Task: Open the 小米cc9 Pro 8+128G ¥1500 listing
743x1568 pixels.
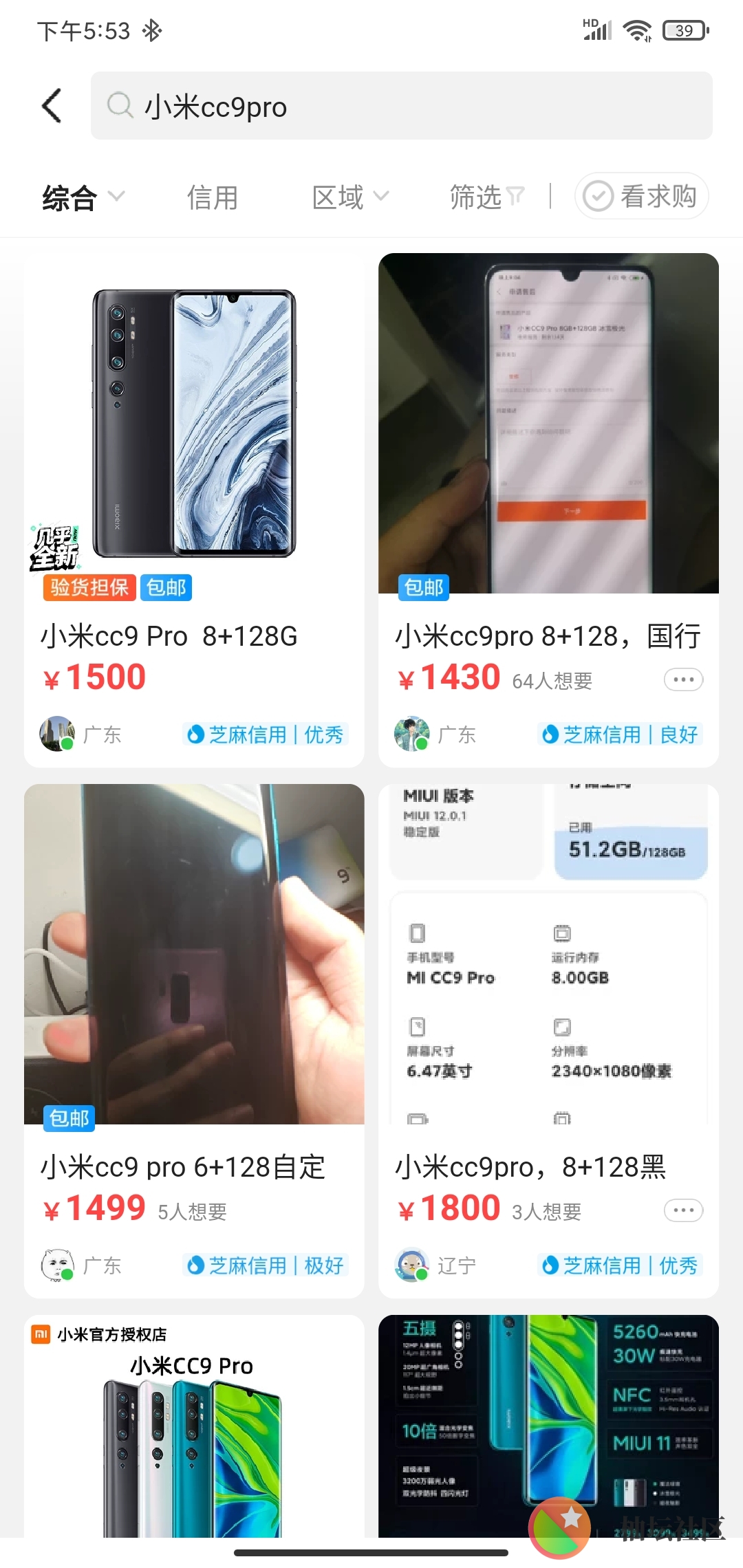Action: (x=194, y=509)
